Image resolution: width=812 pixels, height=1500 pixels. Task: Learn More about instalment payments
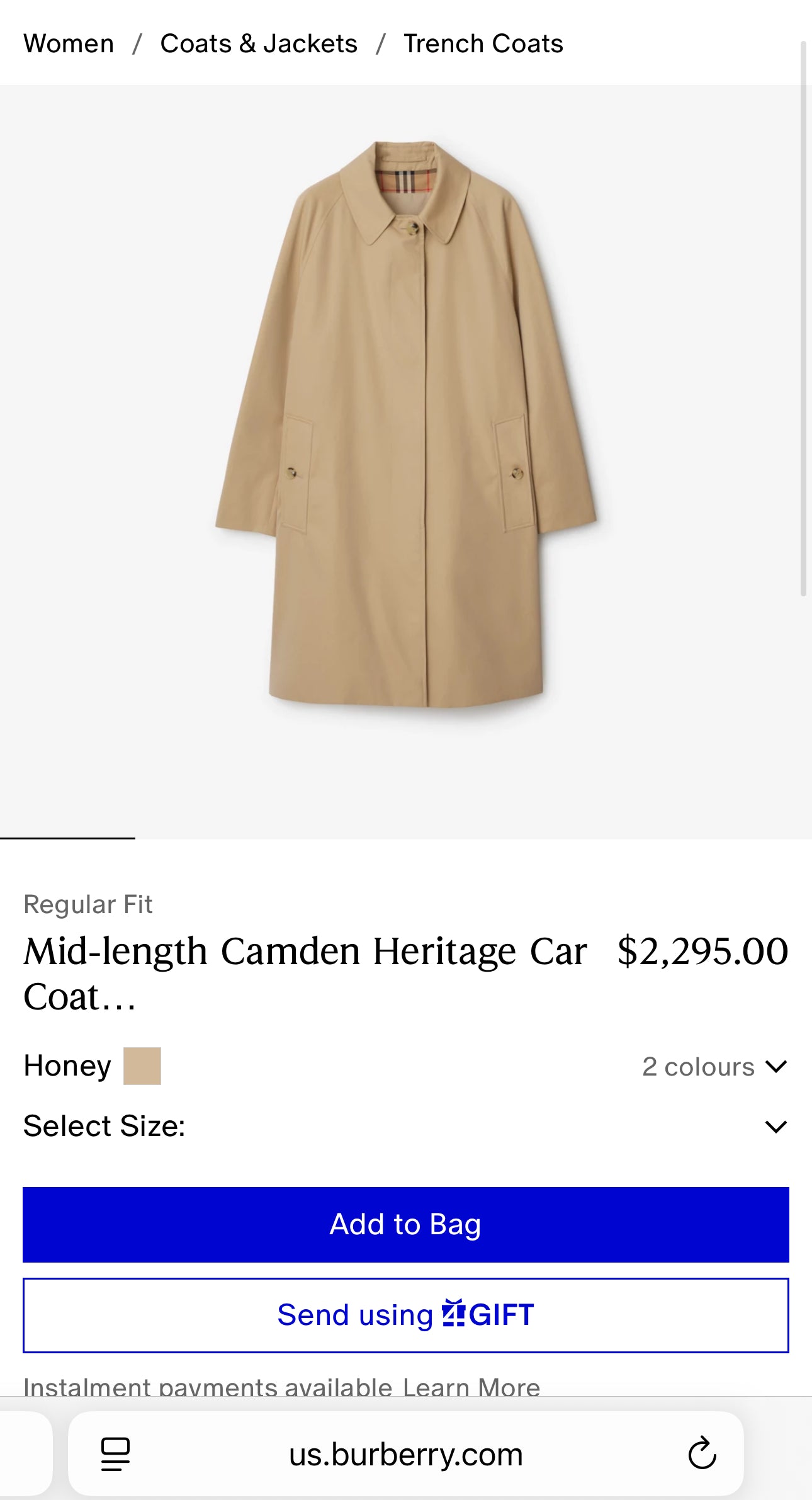point(471,1387)
